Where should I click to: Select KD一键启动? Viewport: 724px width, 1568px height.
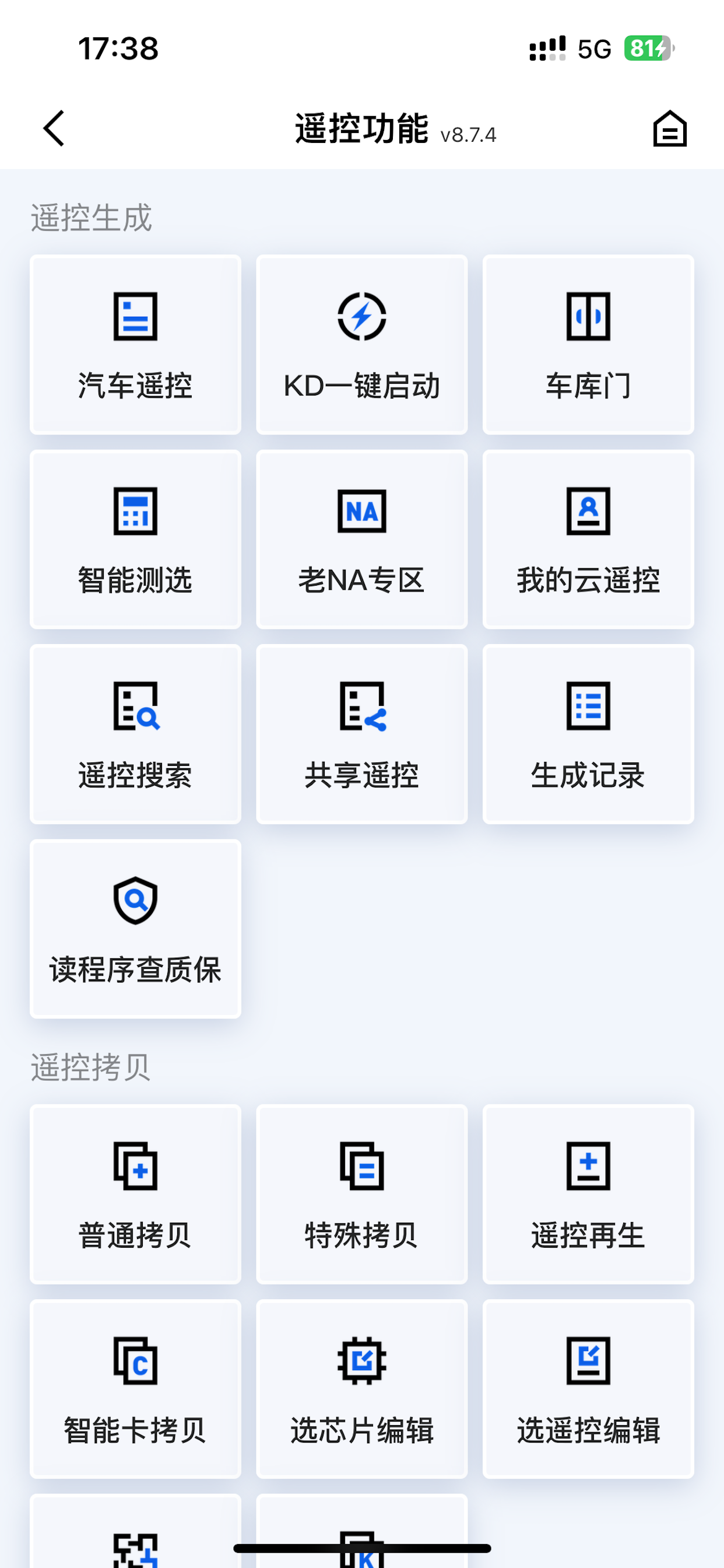point(362,345)
